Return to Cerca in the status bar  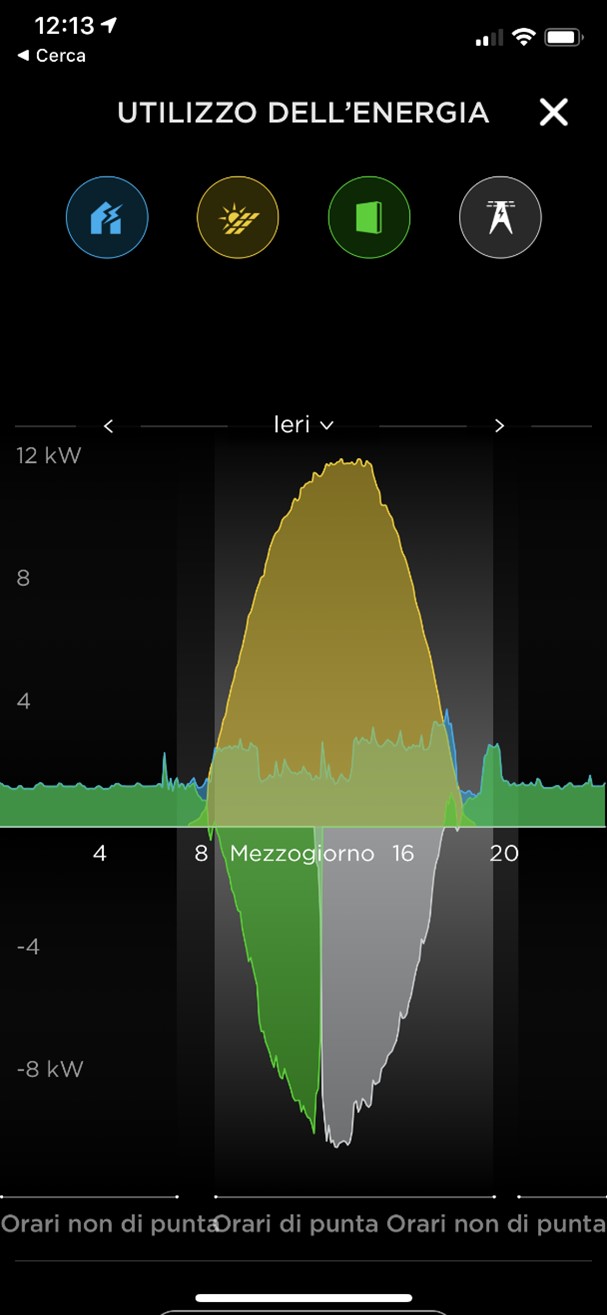[52, 56]
